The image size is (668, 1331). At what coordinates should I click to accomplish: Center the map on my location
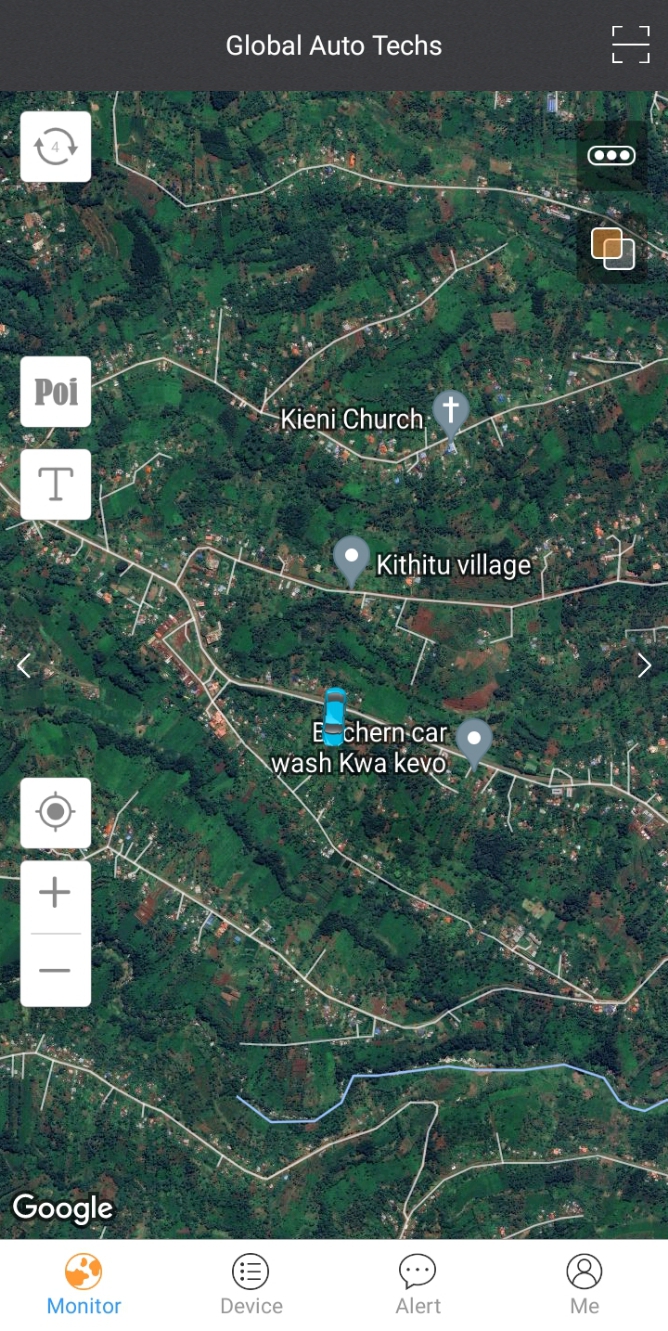tap(56, 812)
